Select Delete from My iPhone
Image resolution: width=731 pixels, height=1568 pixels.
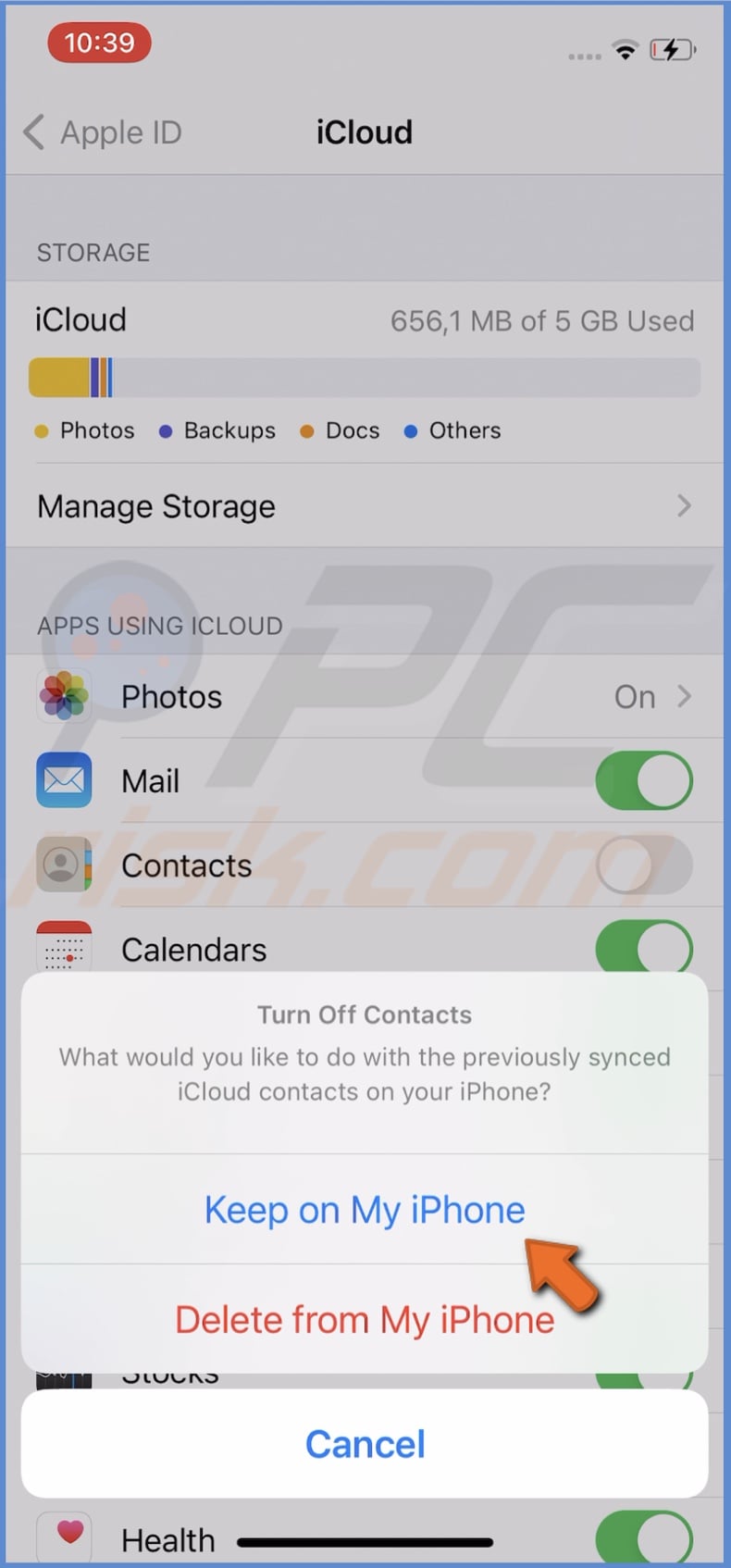[x=365, y=1320]
